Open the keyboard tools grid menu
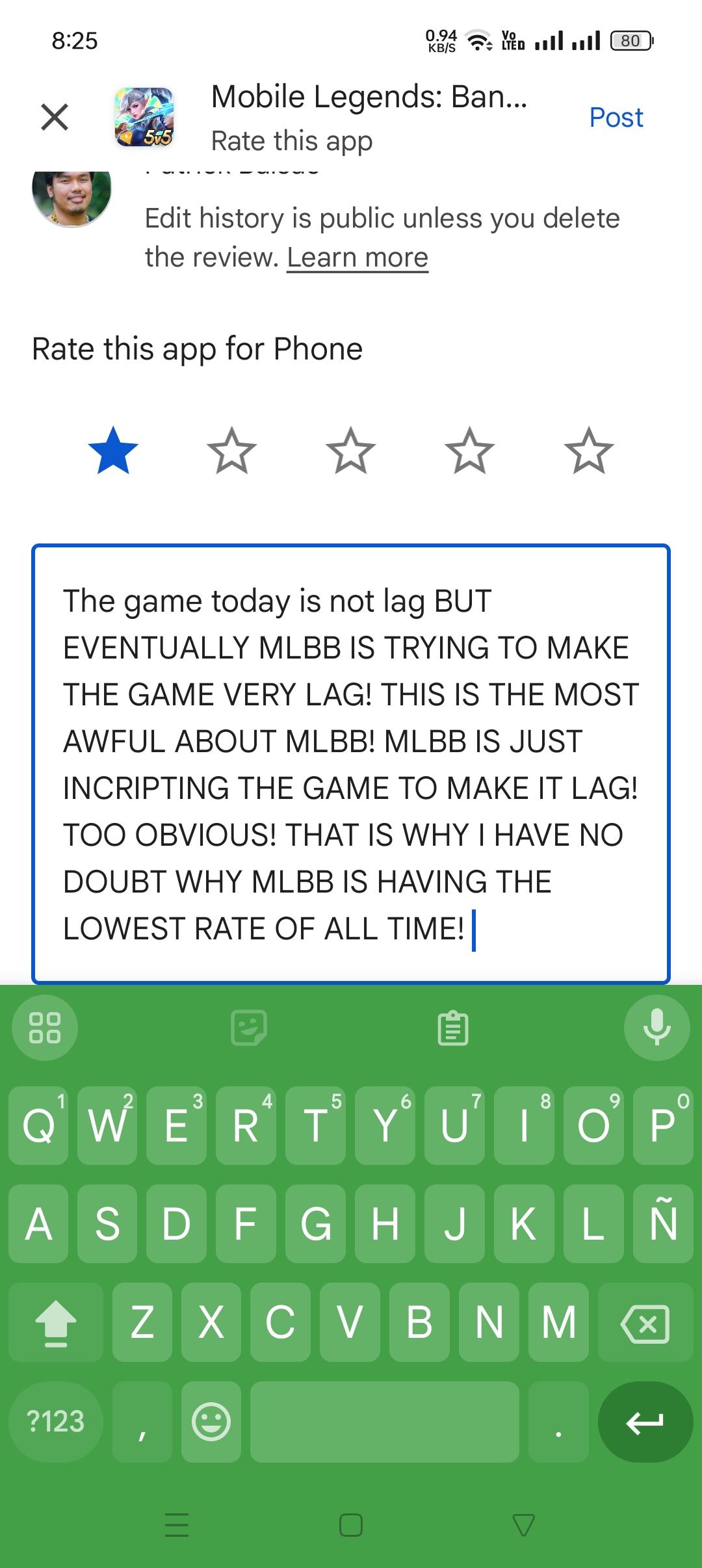 click(45, 1028)
